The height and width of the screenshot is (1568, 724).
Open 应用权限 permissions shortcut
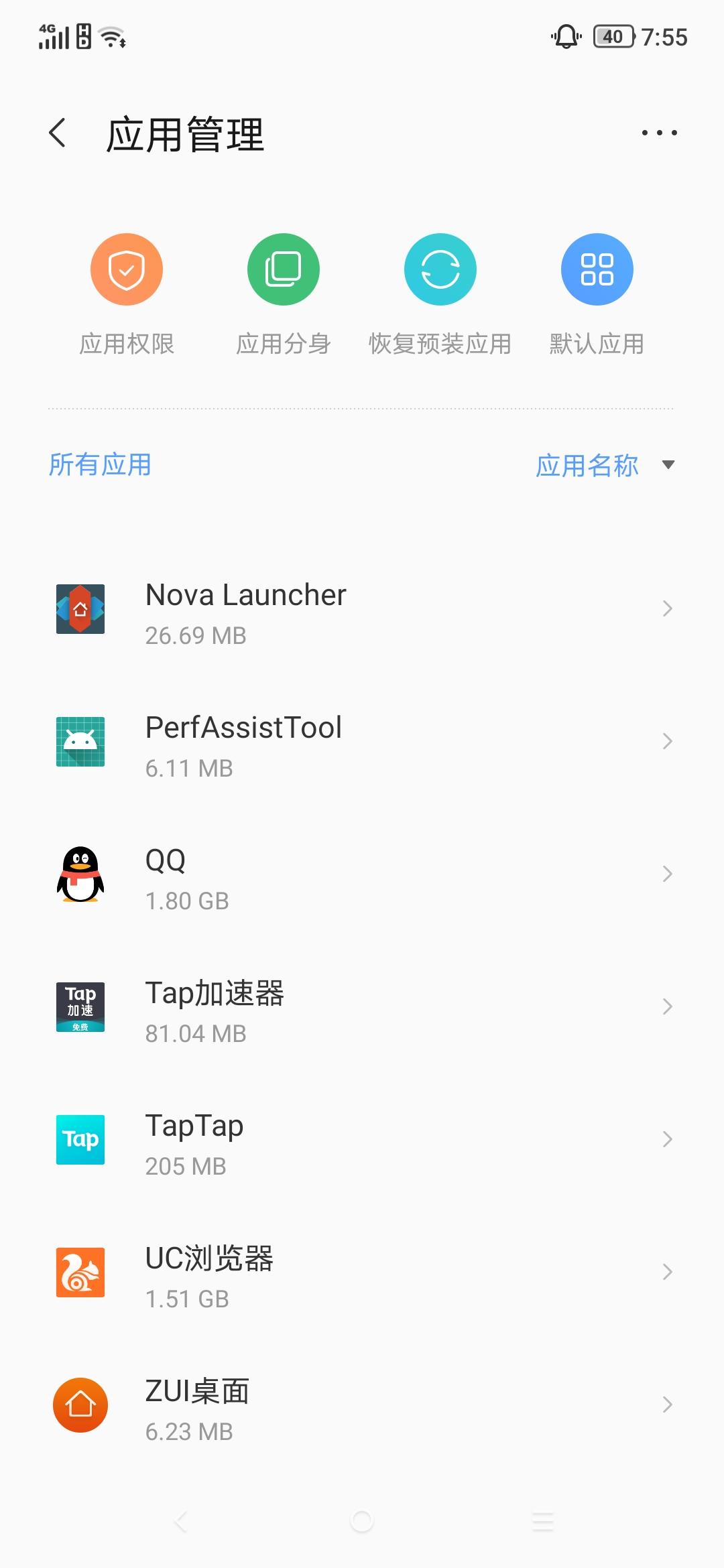pos(127,269)
